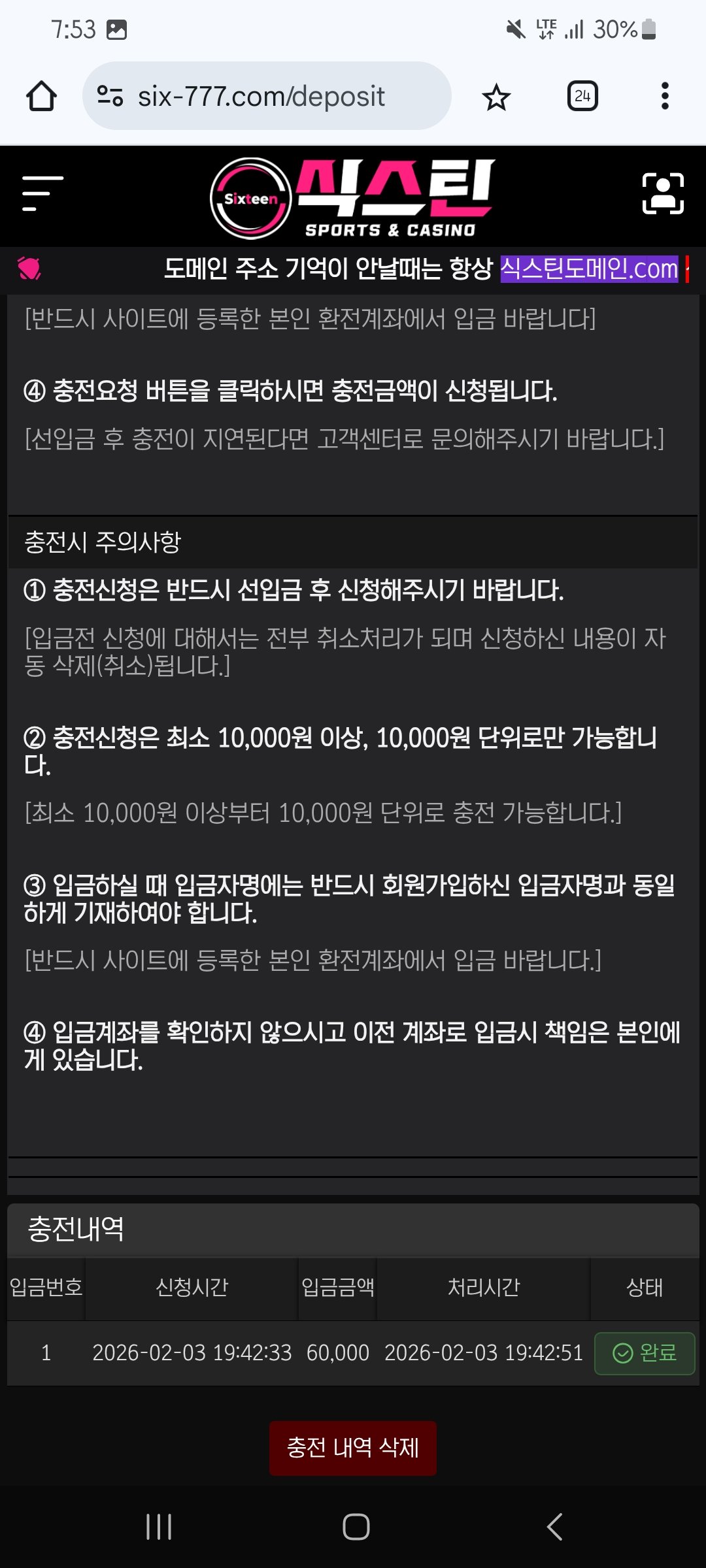Open the user profile icon
The width and height of the screenshot is (706, 1568).
[x=663, y=194]
